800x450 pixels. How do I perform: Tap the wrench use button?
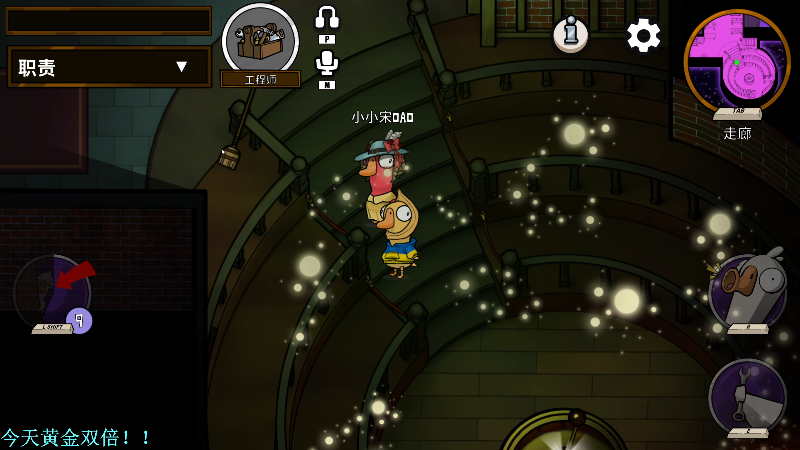pos(747,397)
